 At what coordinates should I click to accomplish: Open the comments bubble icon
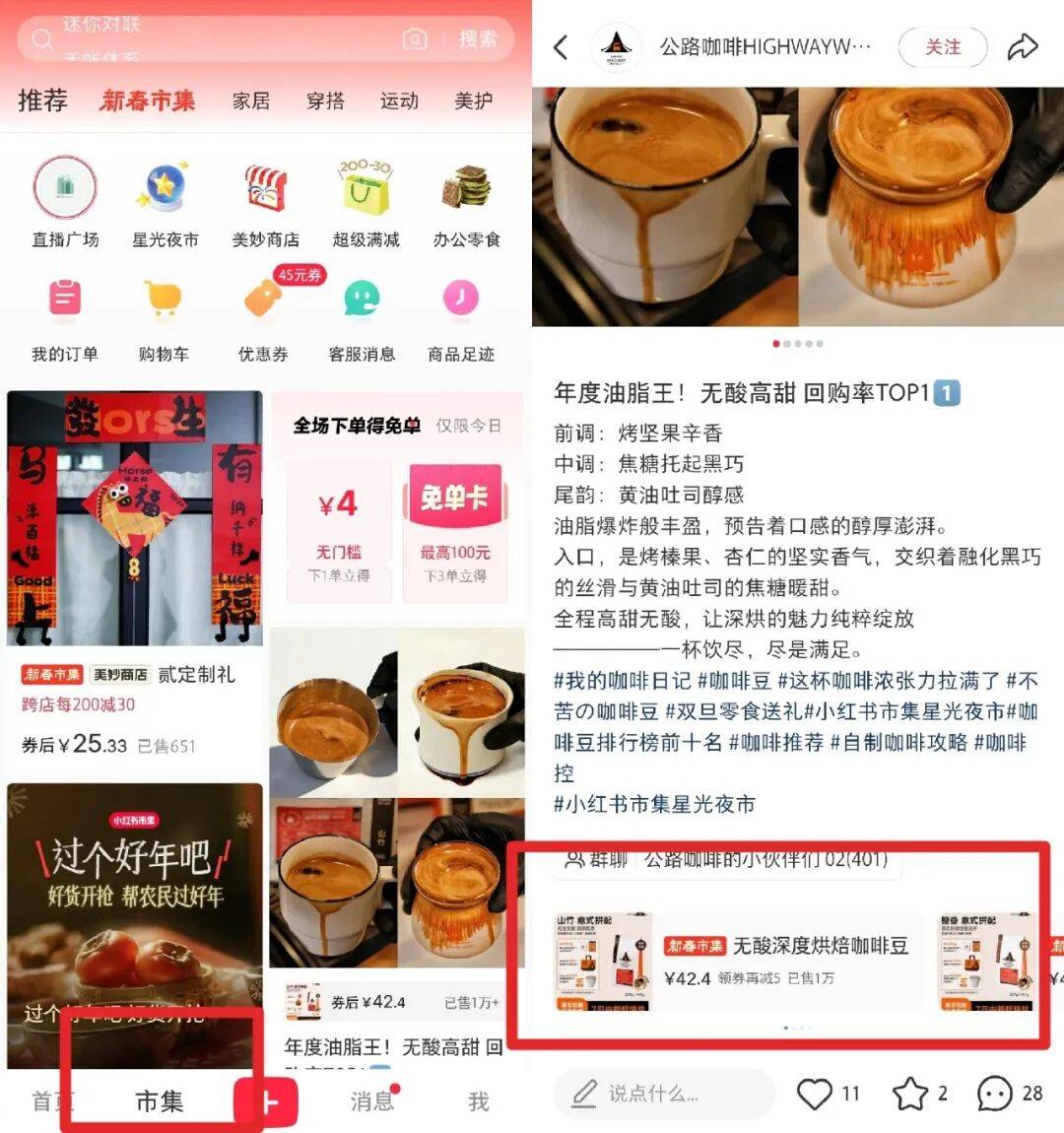click(x=994, y=1093)
